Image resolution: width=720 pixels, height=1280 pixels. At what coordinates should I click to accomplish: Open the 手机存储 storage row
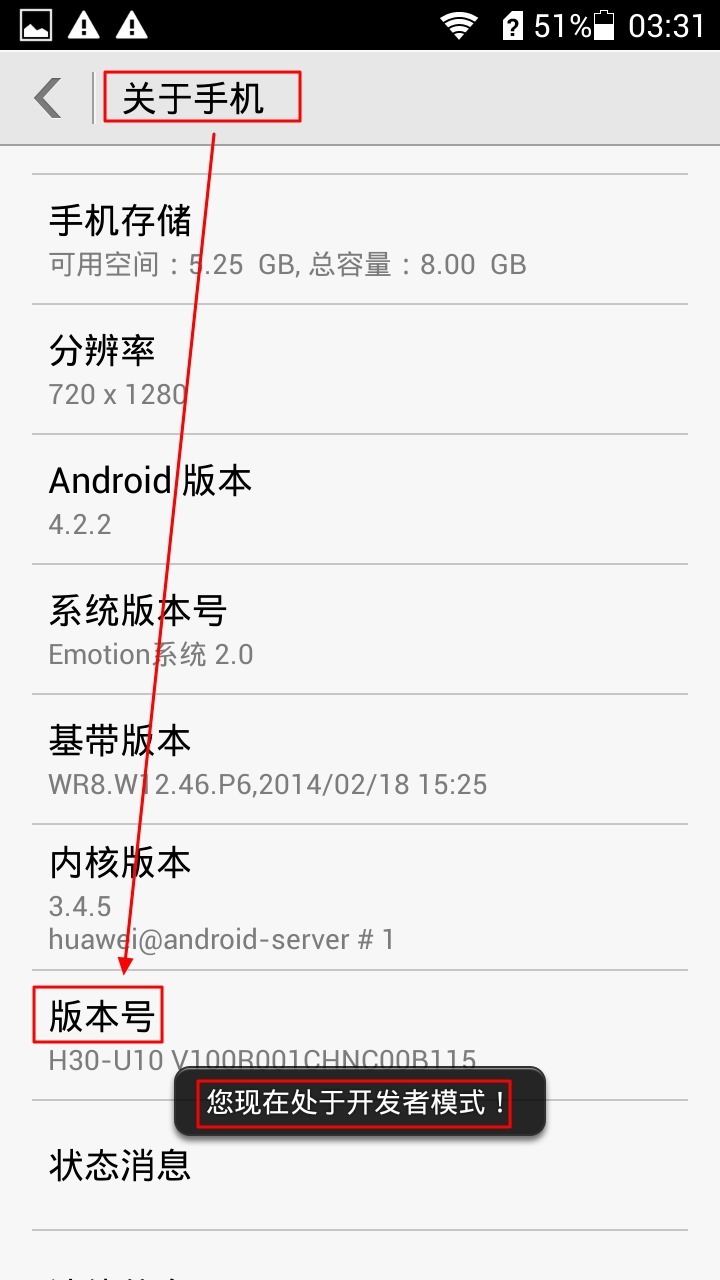(360, 239)
